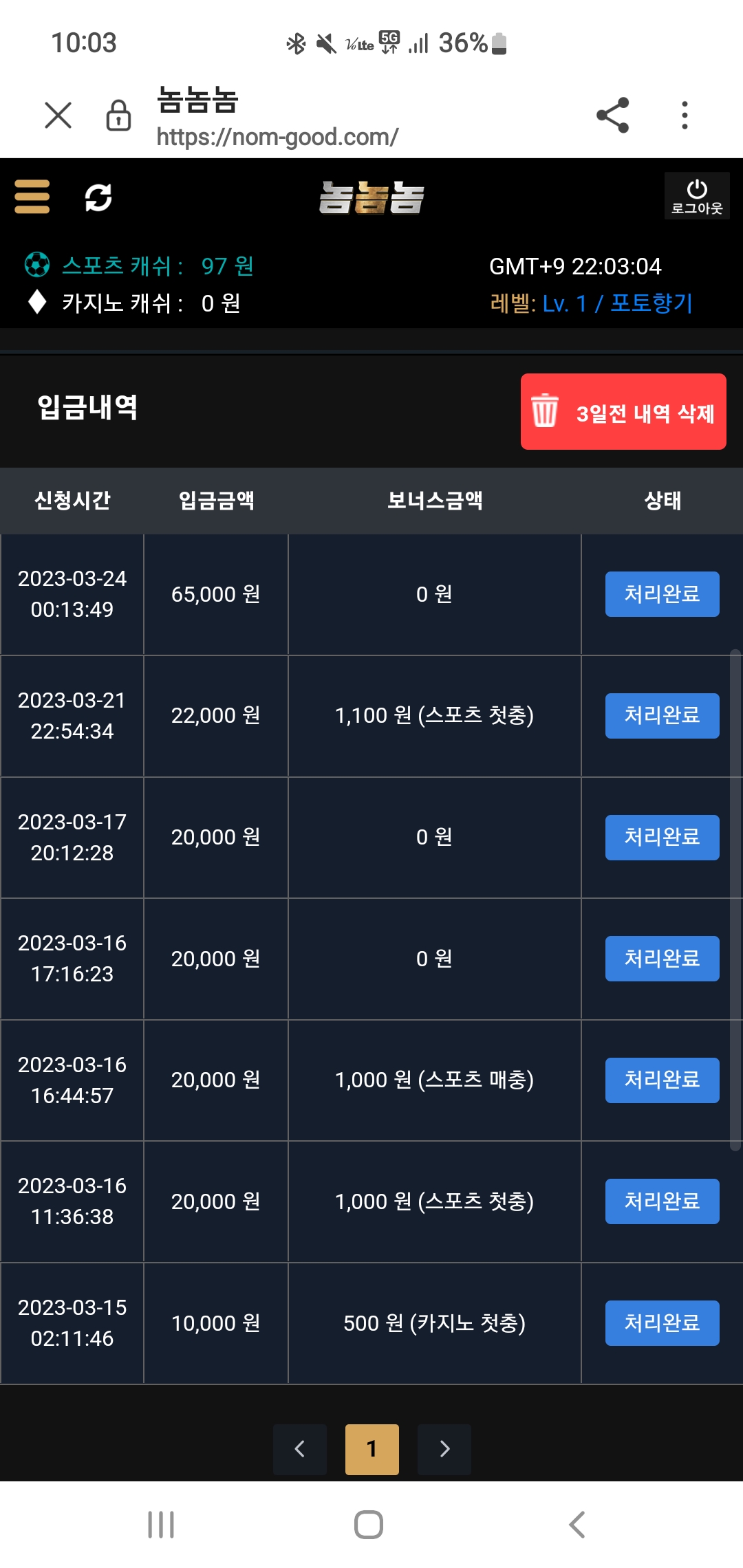
Task: Go to the next page arrow
Action: pos(444,1450)
